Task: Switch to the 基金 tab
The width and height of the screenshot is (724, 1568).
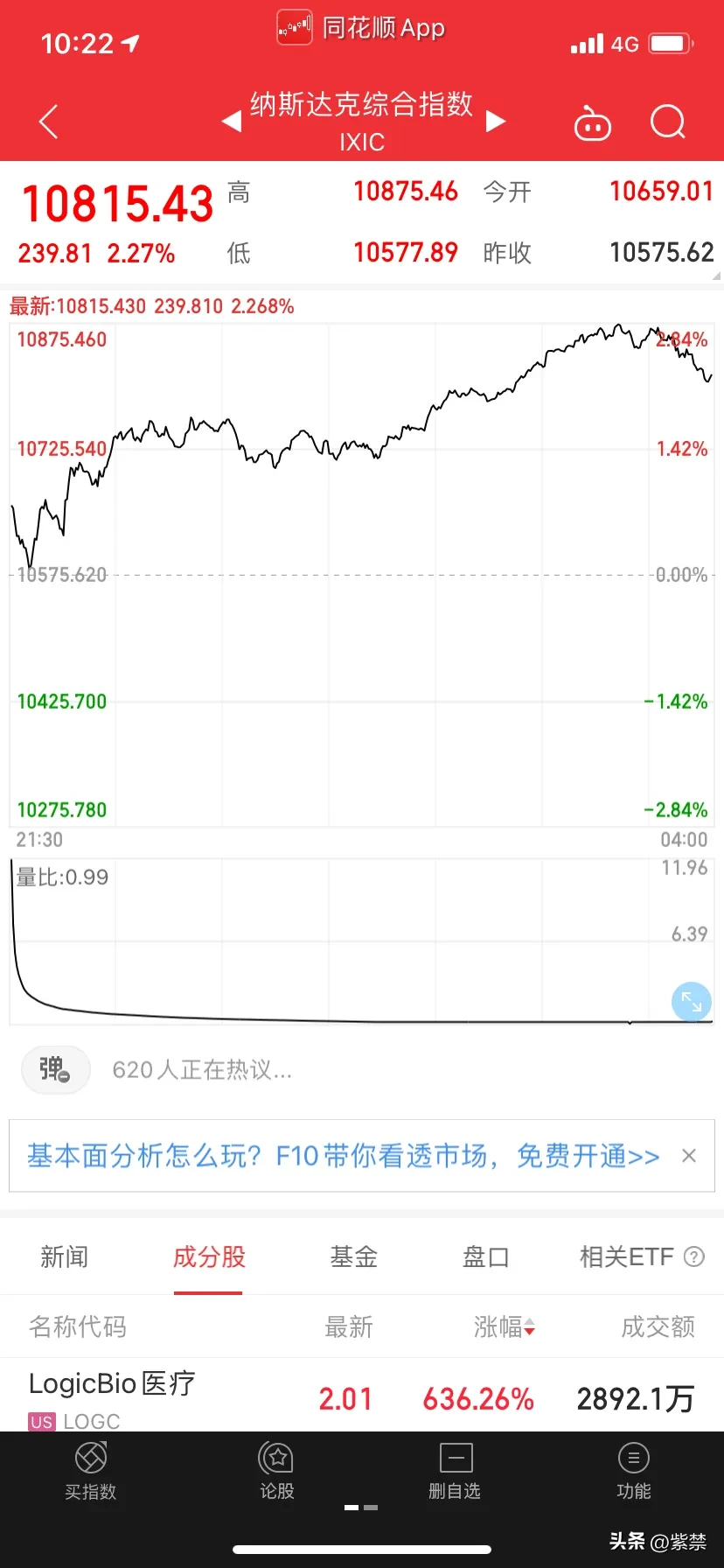Action: tap(353, 1256)
